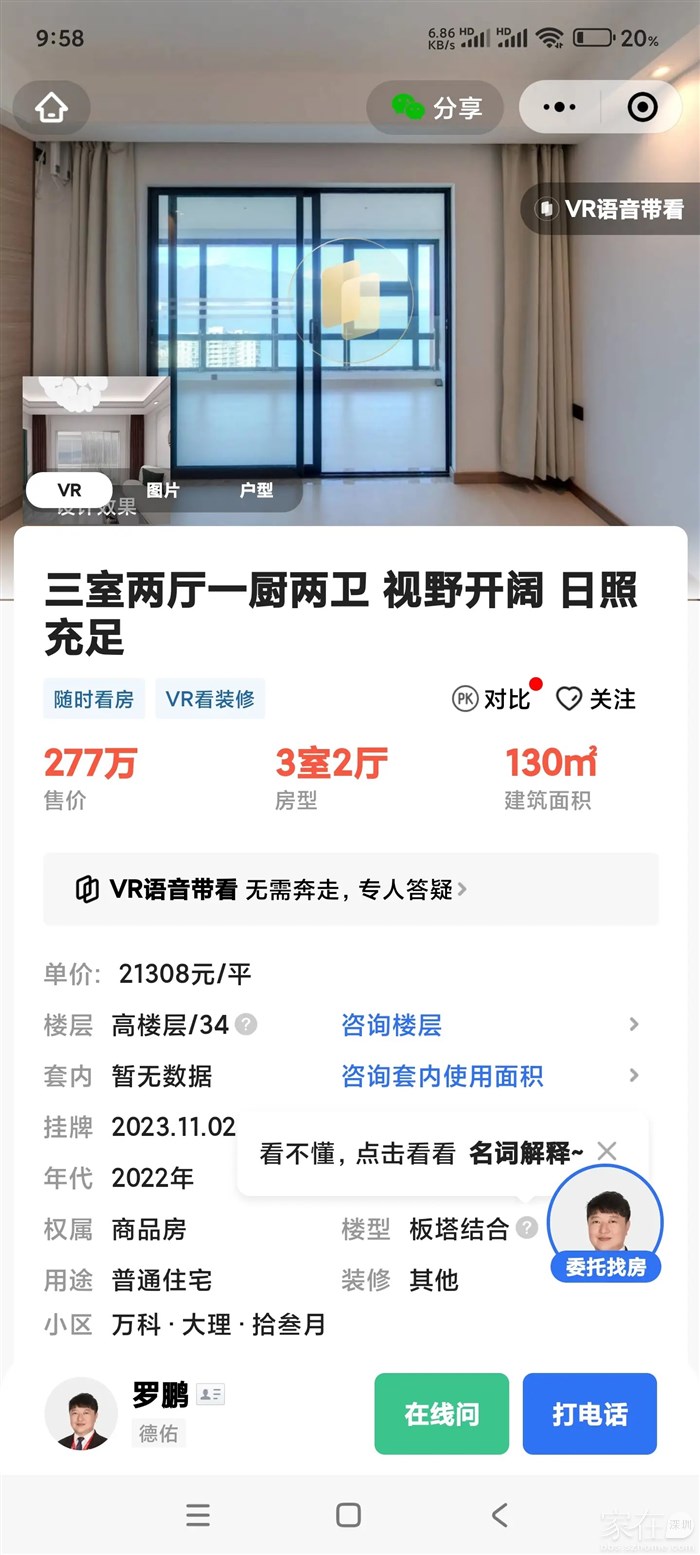
Task: Open the 委托找房 floating agent button
Action: (x=605, y=1225)
